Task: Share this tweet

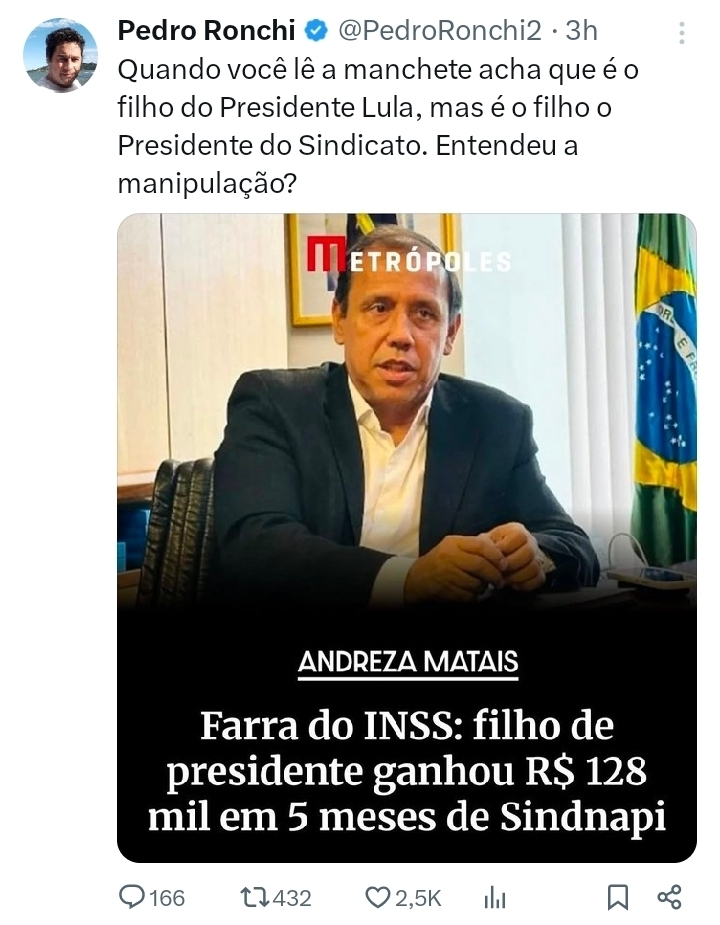Action: coord(670,898)
